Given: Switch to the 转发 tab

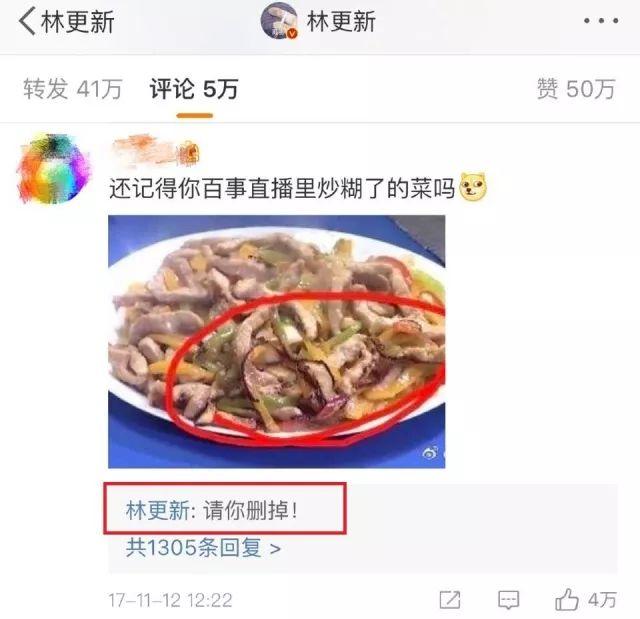Looking at the screenshot, I should click(72, 89).
